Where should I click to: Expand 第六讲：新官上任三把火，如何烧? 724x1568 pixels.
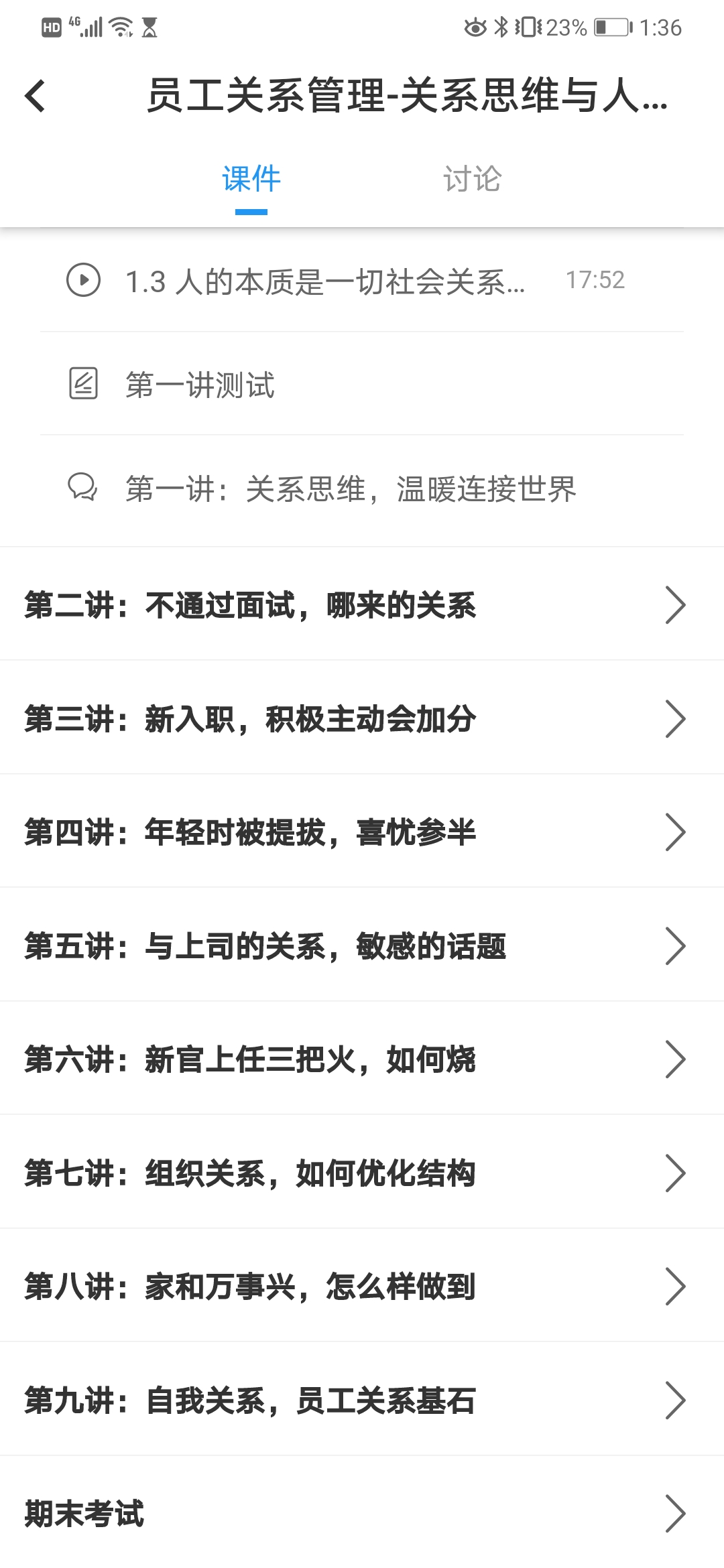click(362, 1059)
